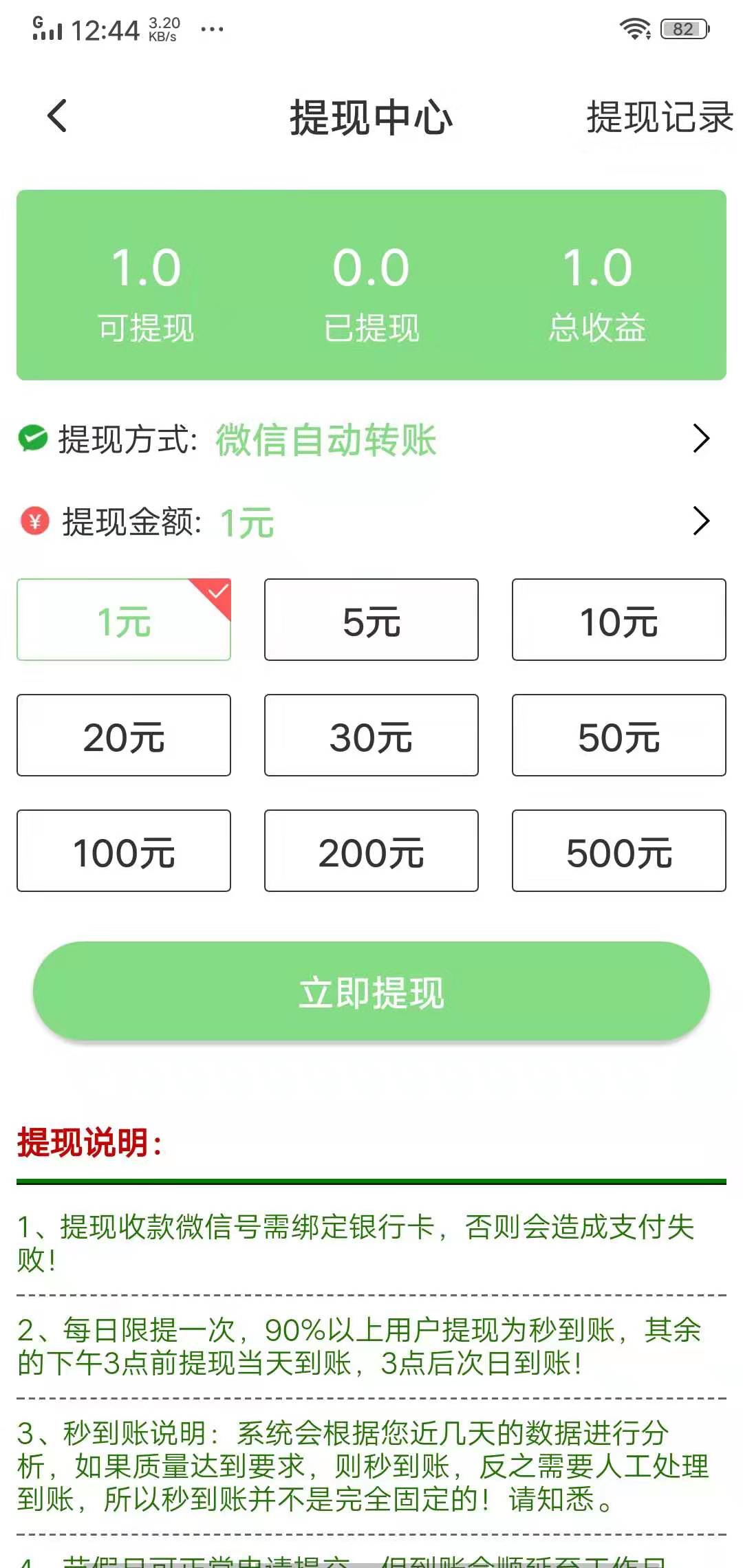Choose the 500元 withdrawal amount
The image size is (743, 1568).
coord(618,852)
